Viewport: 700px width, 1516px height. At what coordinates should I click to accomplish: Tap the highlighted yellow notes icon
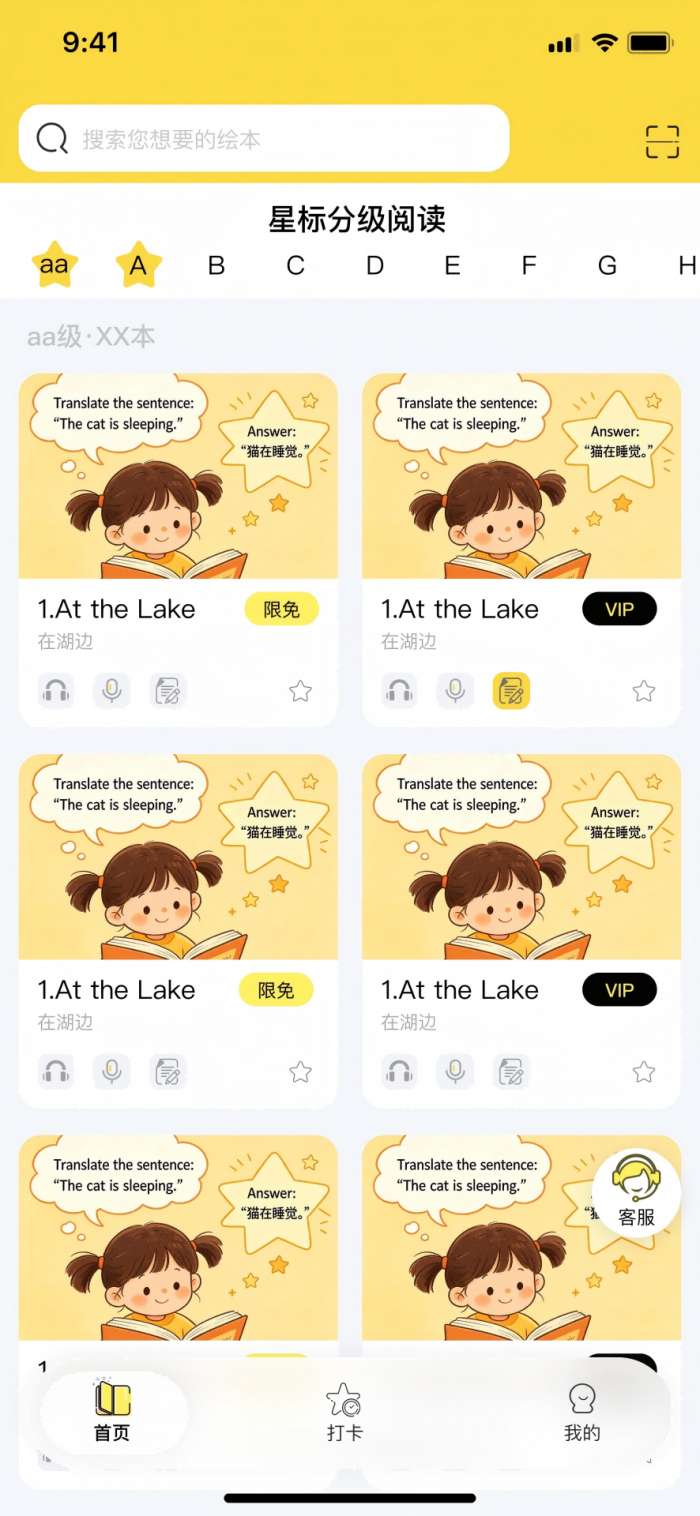tap(511, 690)
